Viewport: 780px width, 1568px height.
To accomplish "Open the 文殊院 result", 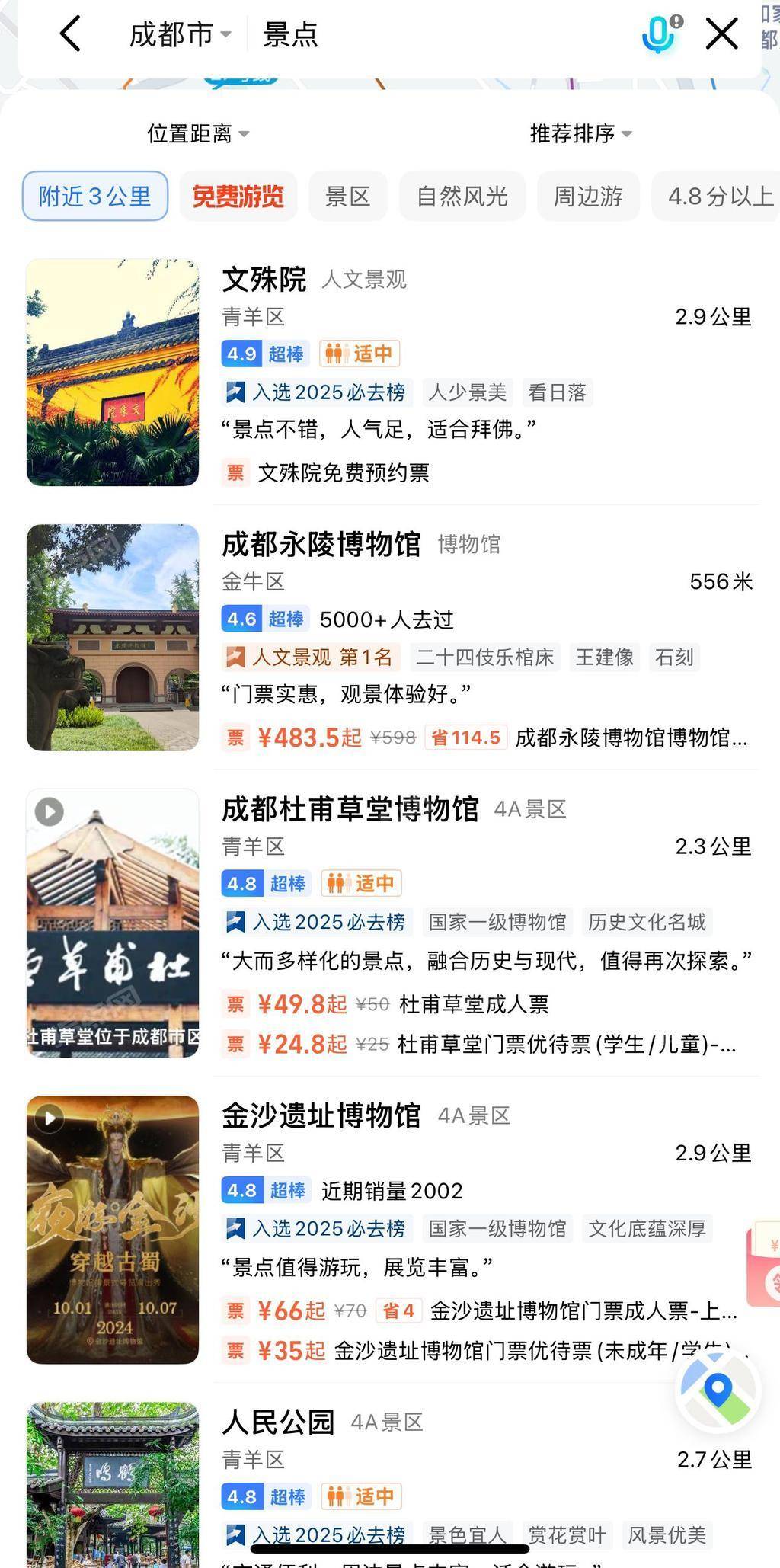I will point(264,280).
